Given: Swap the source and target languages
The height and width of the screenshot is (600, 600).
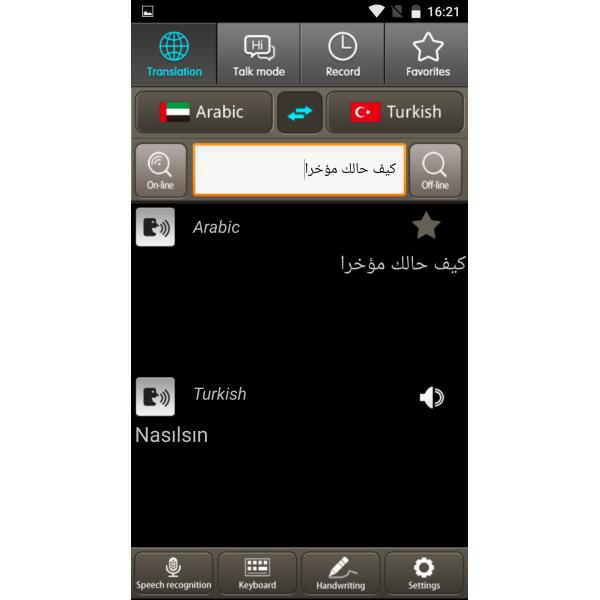Looking at the screenshot, I should (300, 112).
